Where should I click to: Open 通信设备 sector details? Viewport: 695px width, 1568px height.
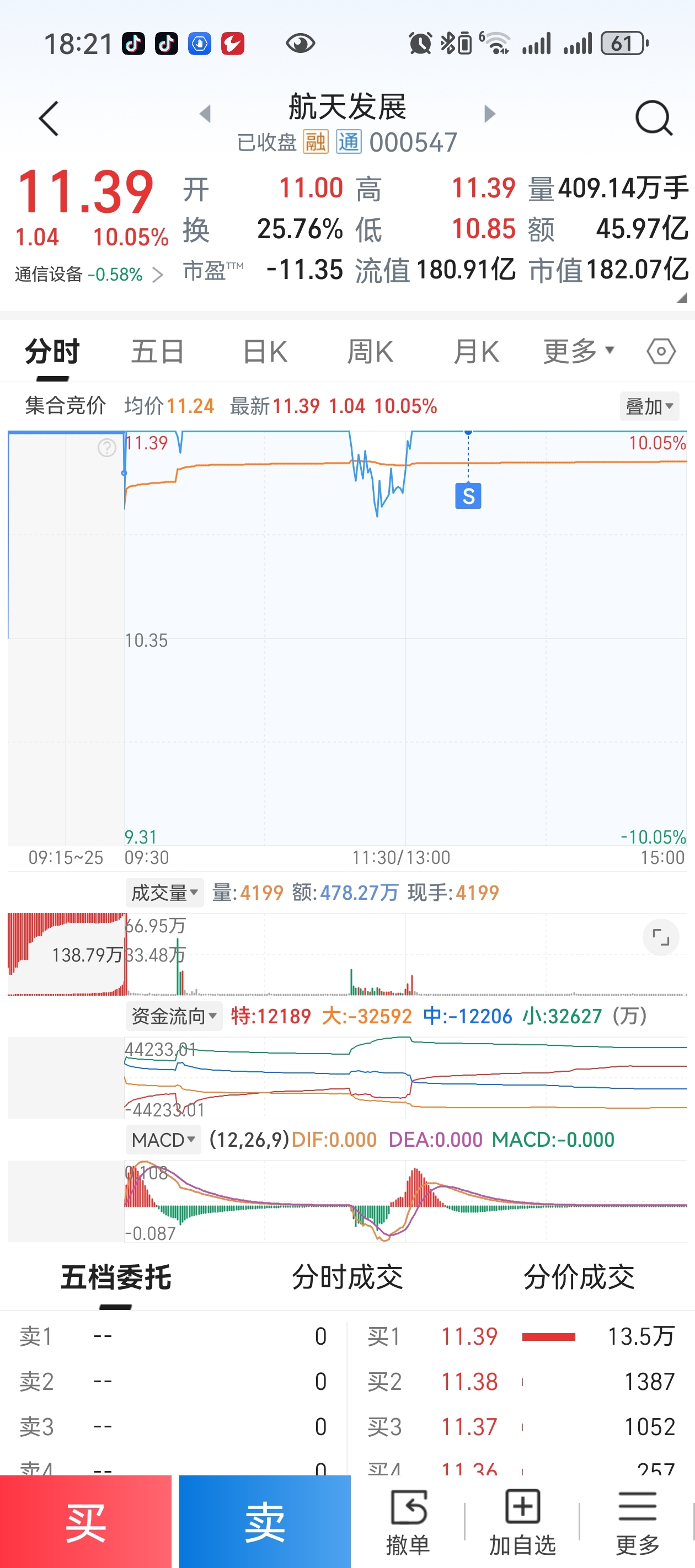88,275
